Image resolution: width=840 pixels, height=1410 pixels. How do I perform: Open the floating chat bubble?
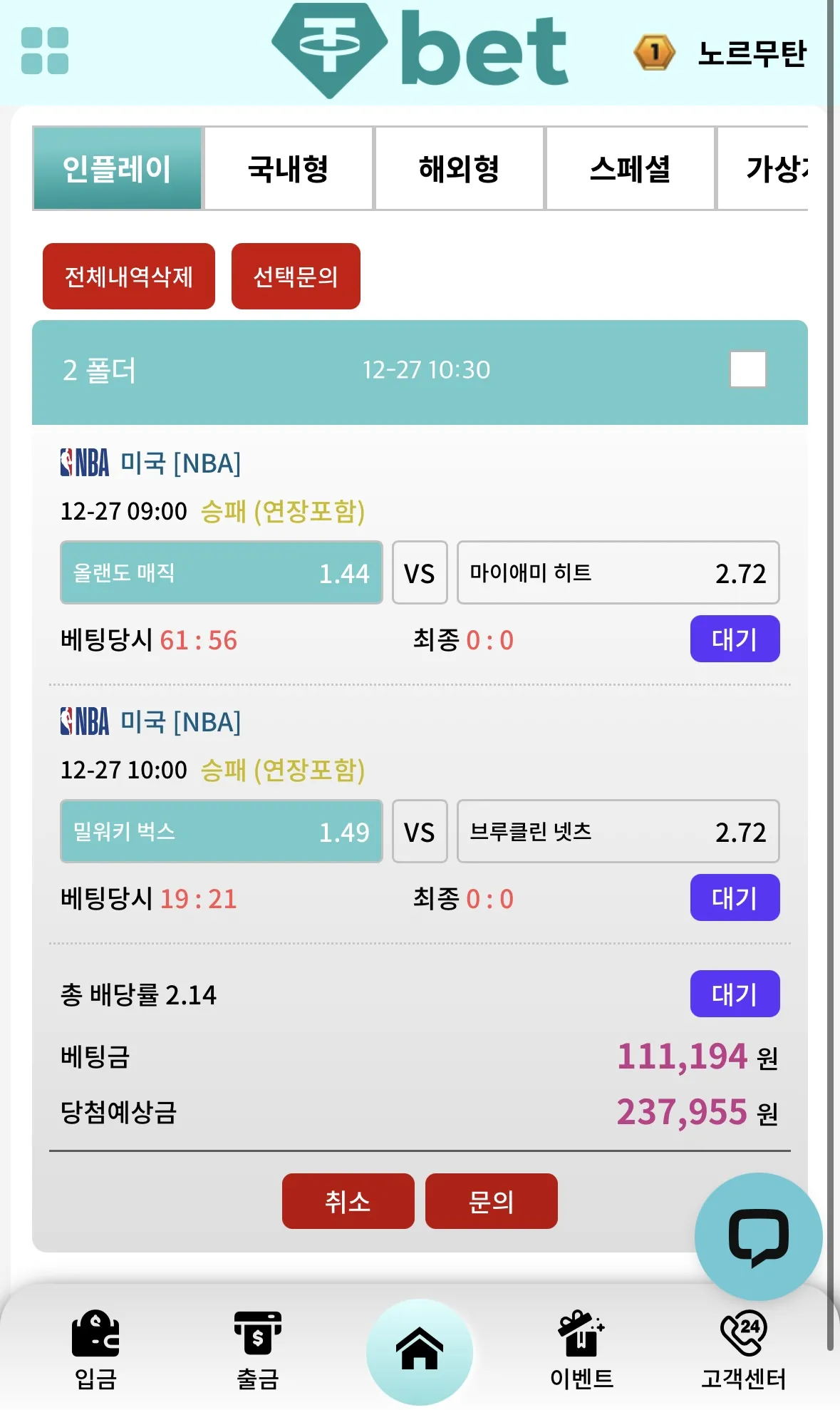(x=758, y=1237)
